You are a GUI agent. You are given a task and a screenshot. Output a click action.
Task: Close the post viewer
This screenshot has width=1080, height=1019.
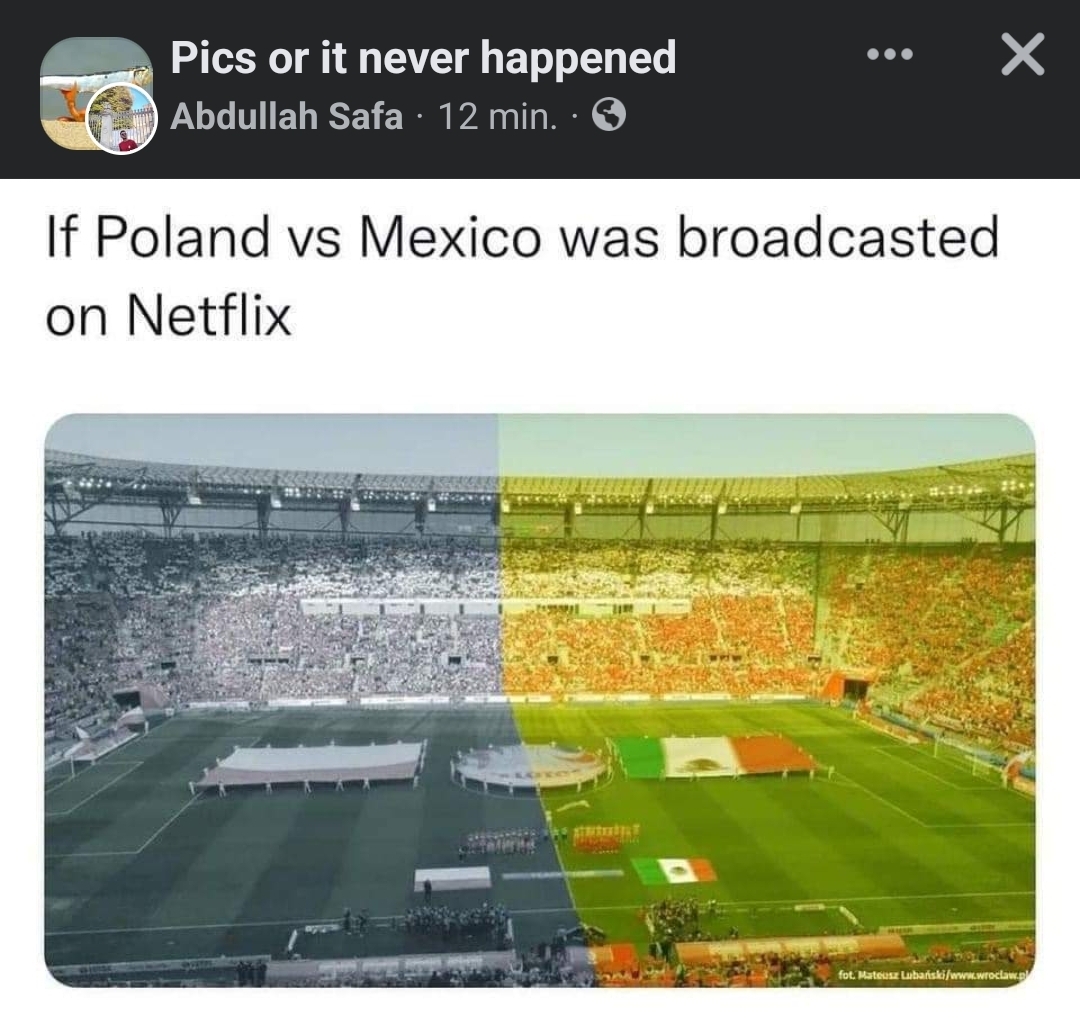click(x=1022, y=55)
